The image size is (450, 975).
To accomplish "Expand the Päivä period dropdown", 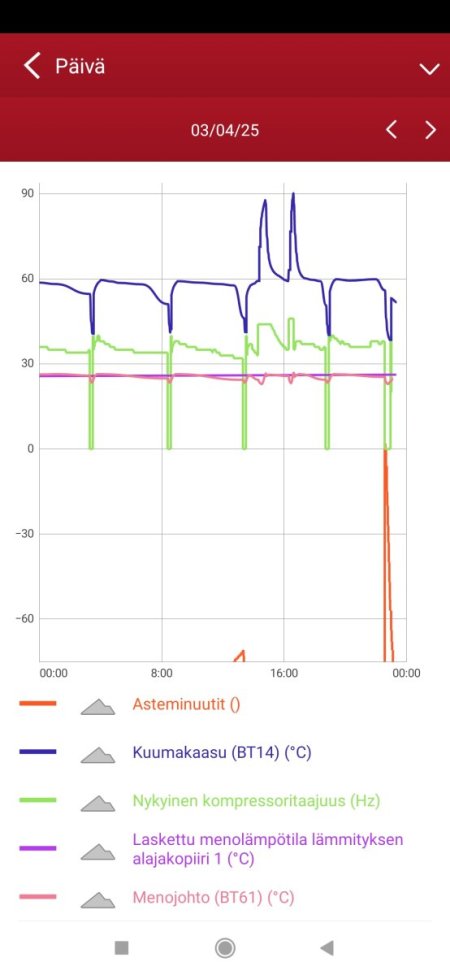I will click(x=429, y=68).
